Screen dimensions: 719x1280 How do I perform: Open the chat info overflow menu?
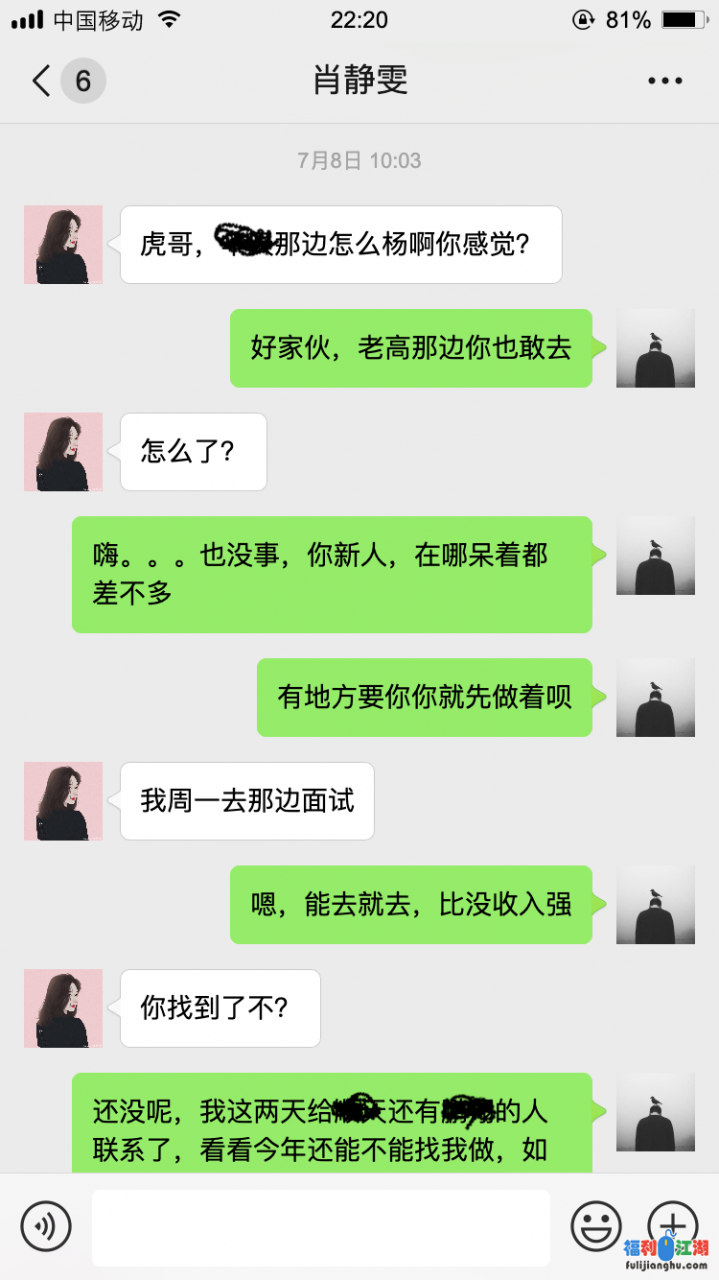click(x=664, y=81)
